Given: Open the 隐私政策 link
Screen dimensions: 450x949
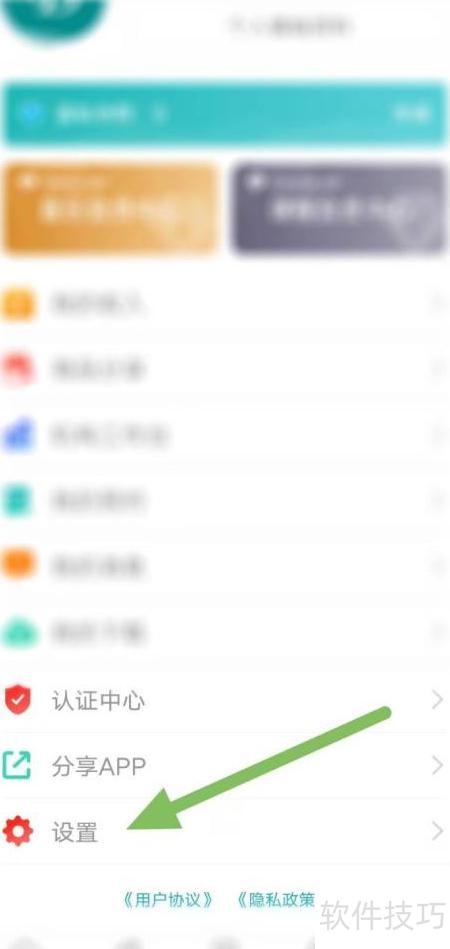Looking at the screenshot, I should click(275, 900).
